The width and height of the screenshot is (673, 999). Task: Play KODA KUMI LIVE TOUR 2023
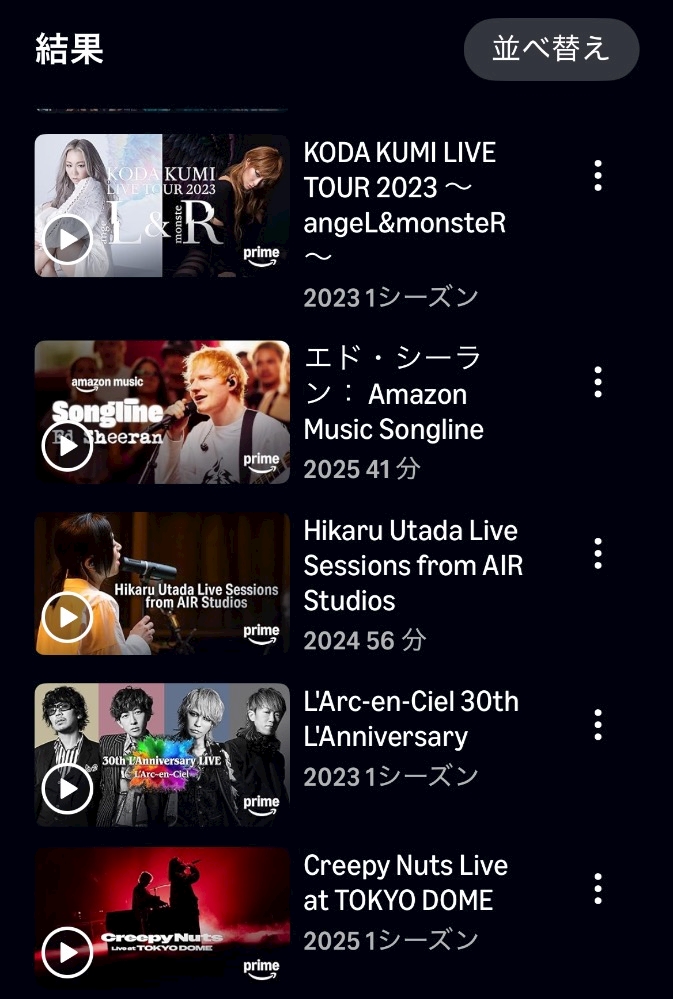coord(68,239)
